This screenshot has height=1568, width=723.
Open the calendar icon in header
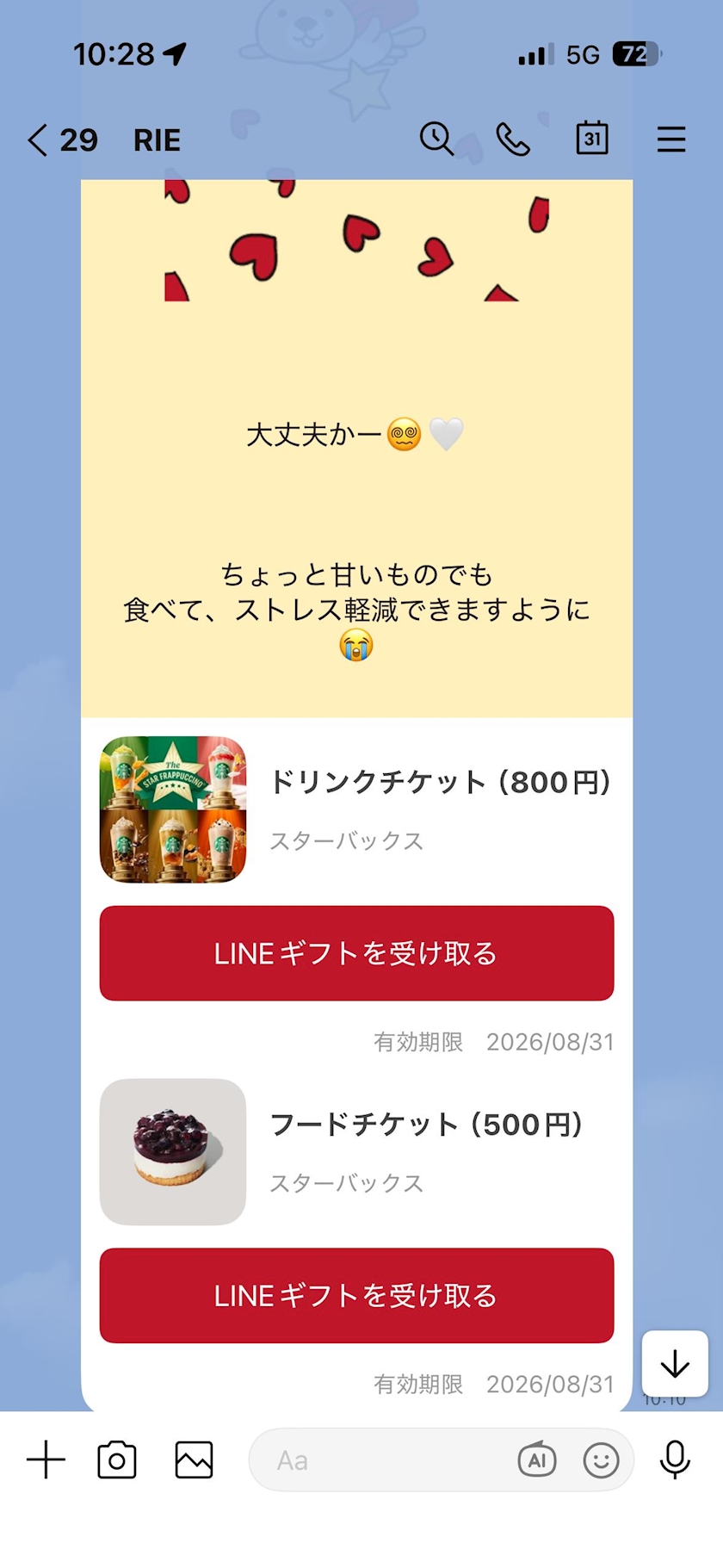(592, 139)
